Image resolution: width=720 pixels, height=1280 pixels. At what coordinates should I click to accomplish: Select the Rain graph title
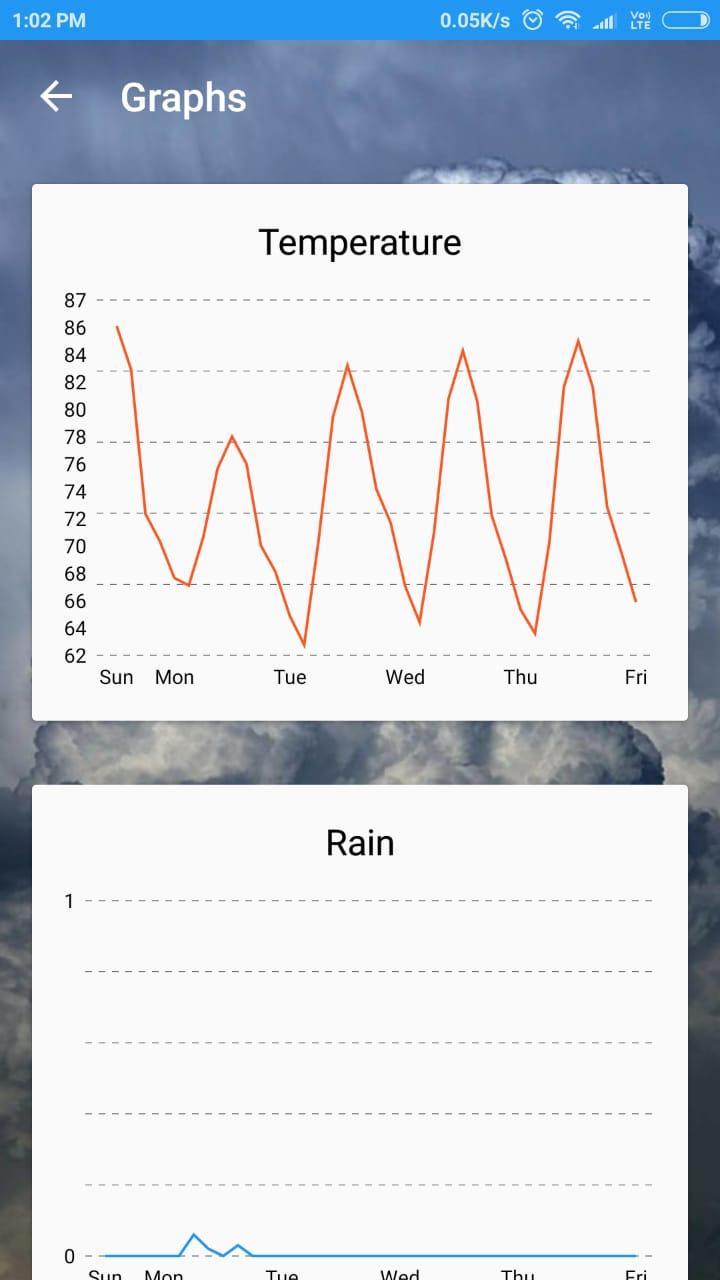[x=359, y=842]
